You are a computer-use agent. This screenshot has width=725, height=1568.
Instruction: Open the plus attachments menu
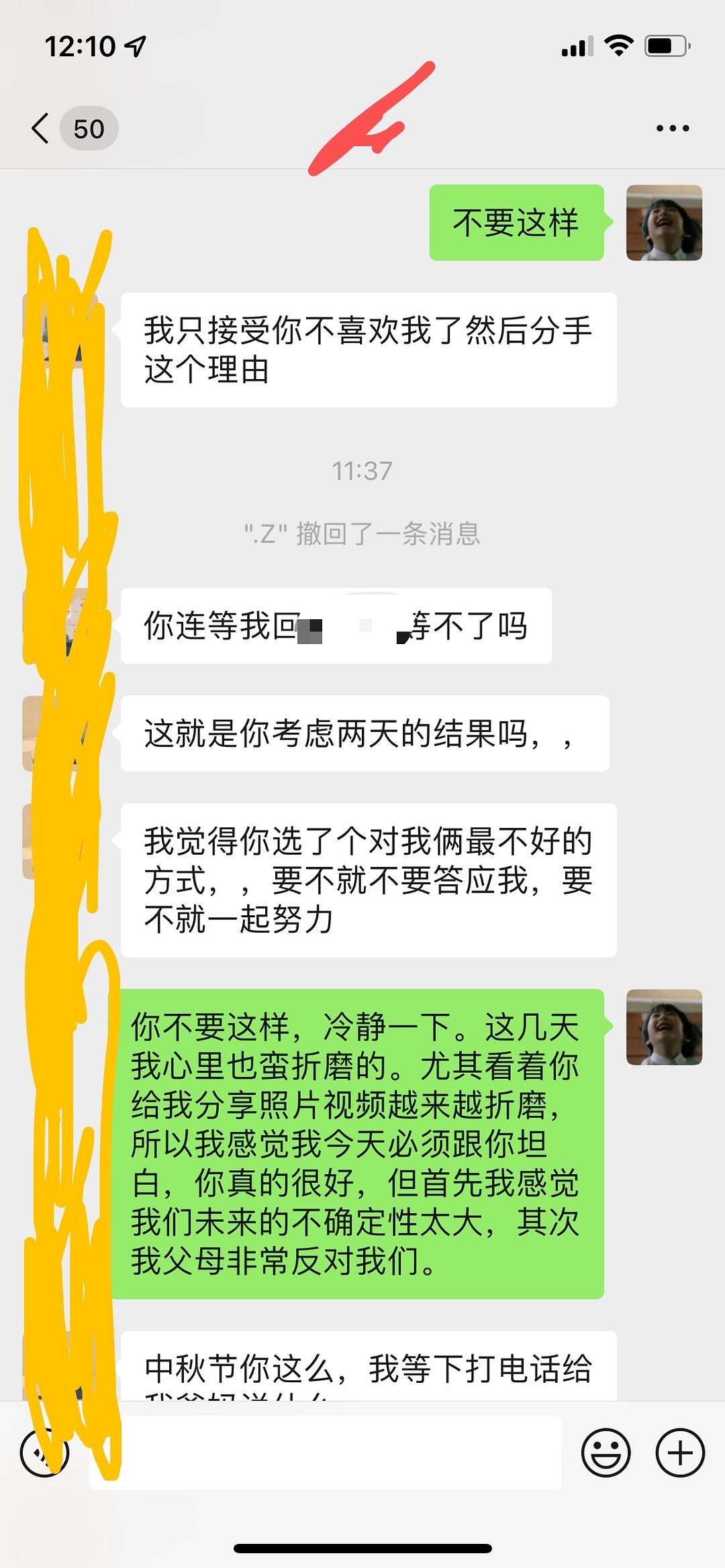[679, 1453]
